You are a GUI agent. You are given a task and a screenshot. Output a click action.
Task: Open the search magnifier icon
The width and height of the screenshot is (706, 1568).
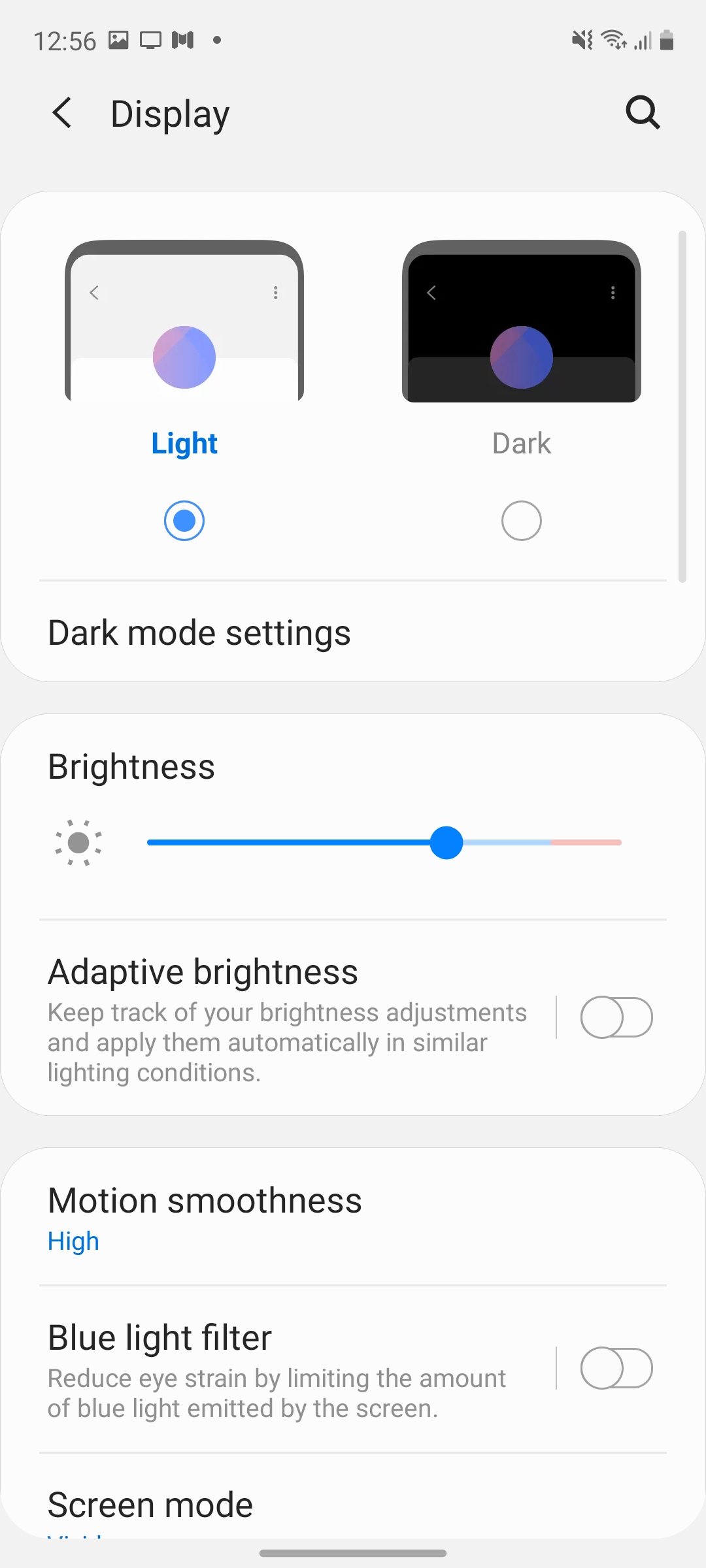tap(643, 113)
